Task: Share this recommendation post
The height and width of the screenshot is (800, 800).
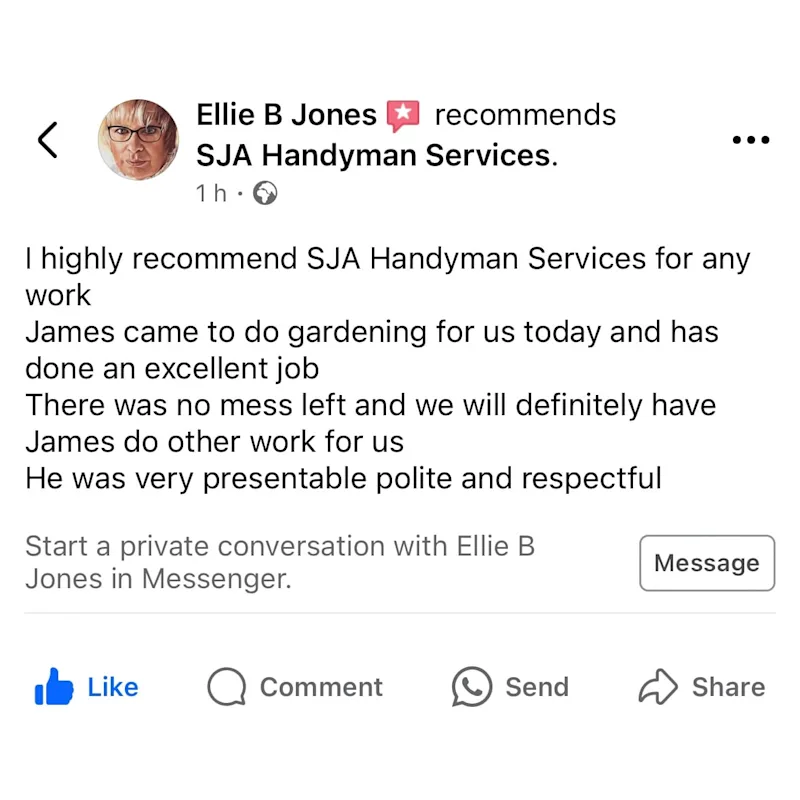Action: pos(702,687)
